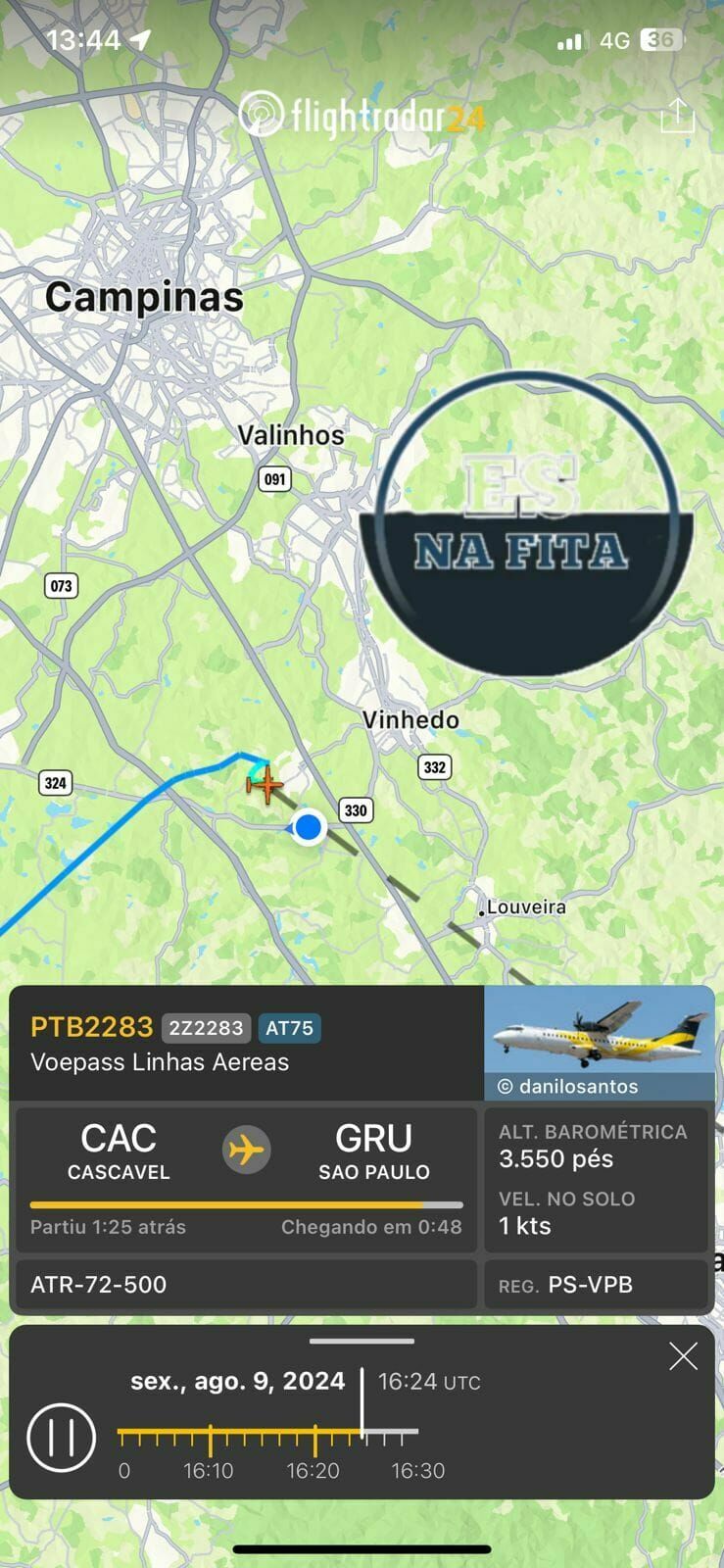The image size is (724, 1568).
Task: Pause the flight playback
Action: click(61, 1438)
